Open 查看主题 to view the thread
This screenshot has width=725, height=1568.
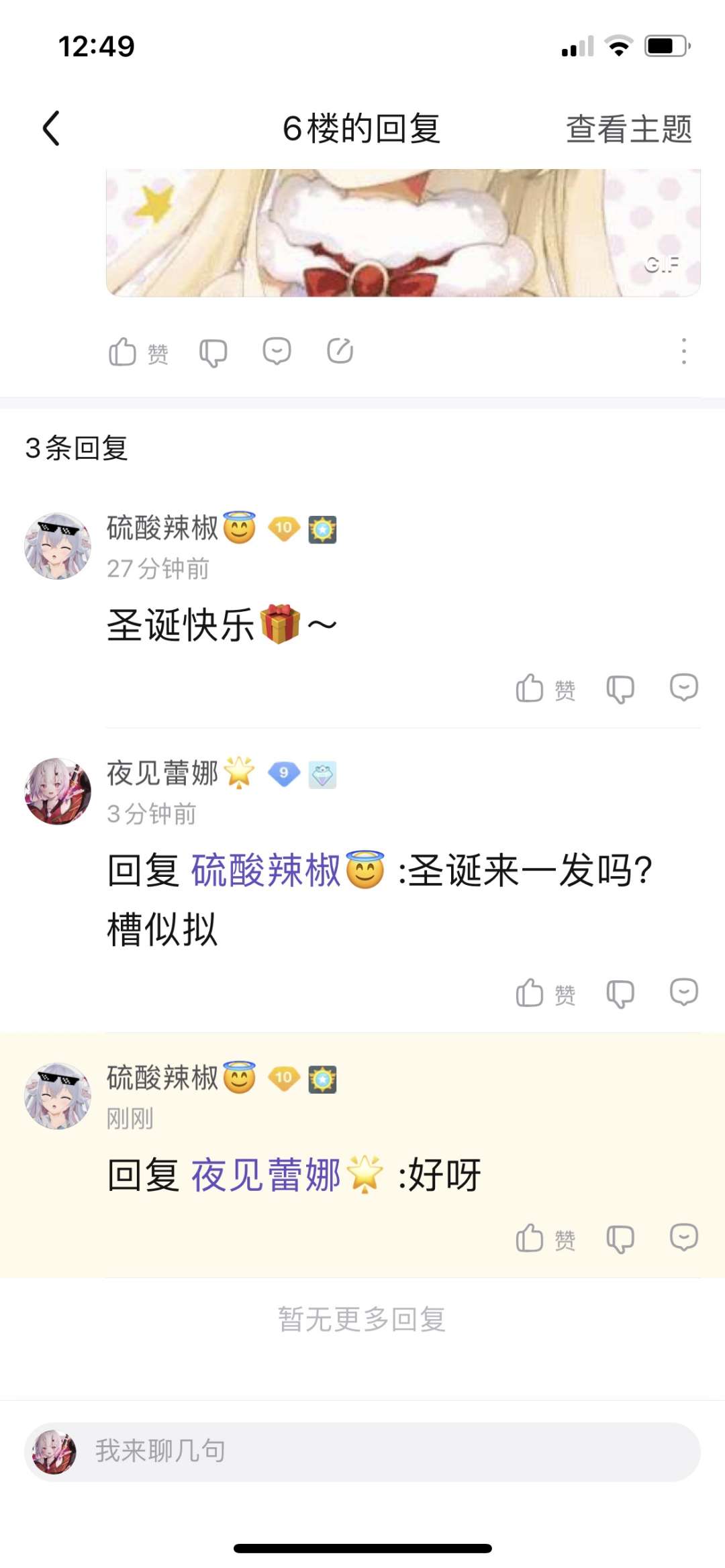tap(628, 129)
